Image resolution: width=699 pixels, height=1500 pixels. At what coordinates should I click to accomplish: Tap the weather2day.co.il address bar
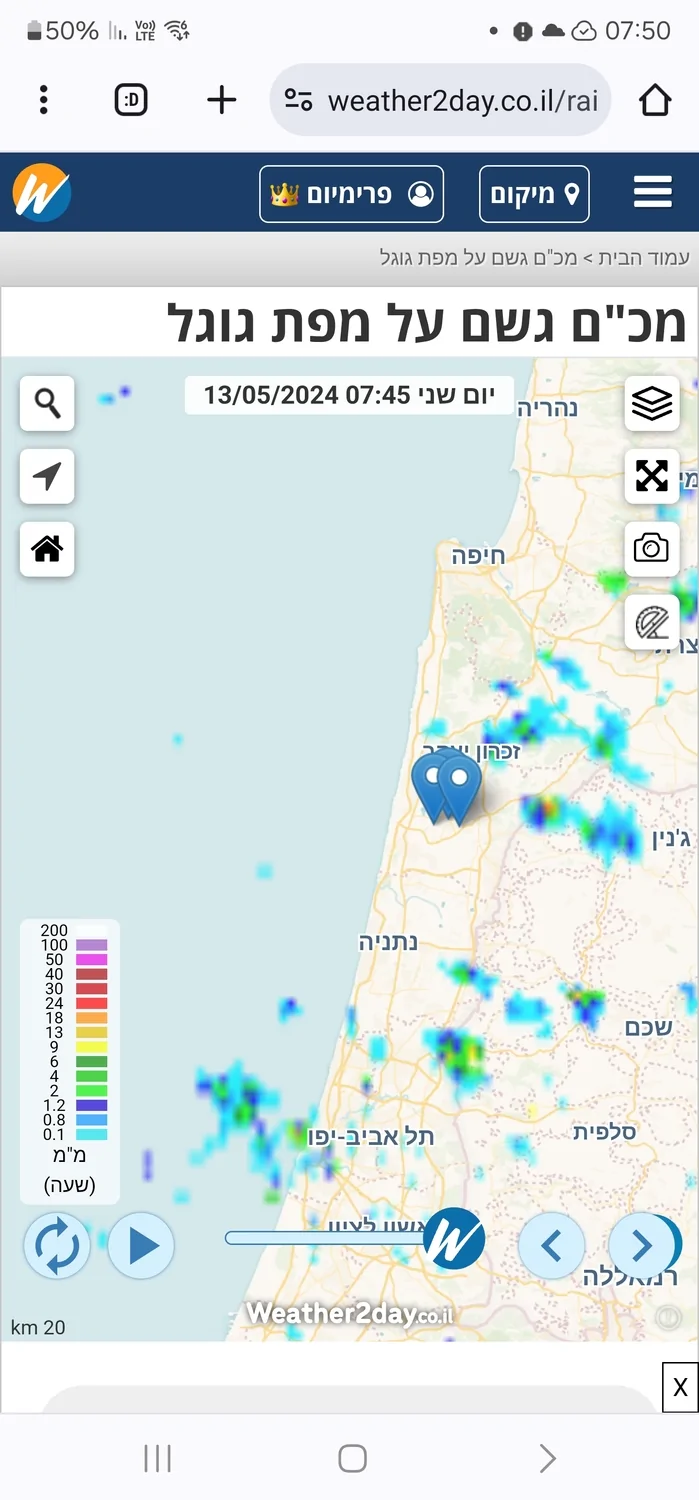coord(440,100)
